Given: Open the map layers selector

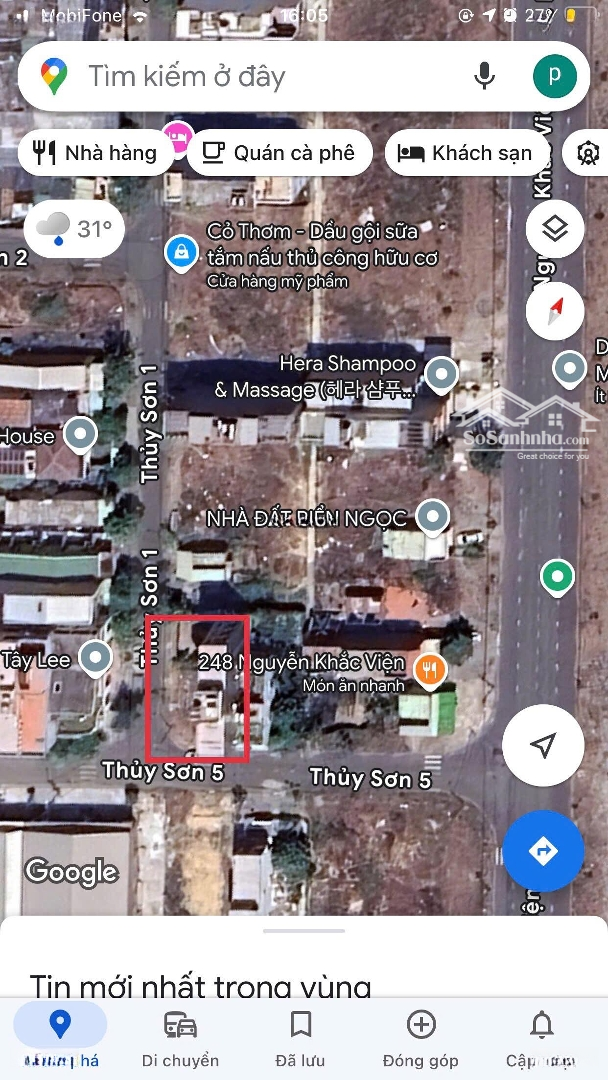Looking at the screenshot, I should tap(555, 229).
